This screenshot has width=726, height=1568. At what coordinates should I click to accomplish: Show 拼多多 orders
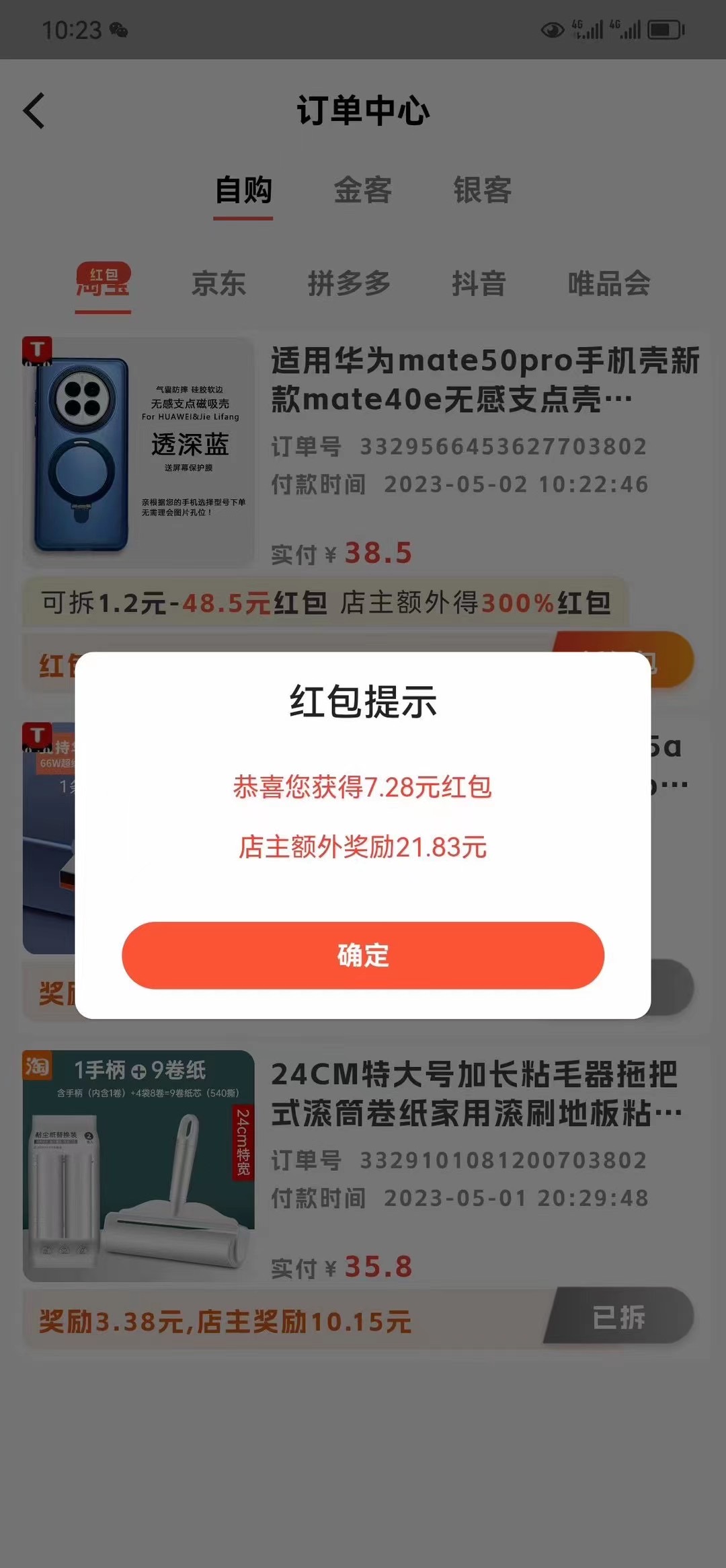349,284
